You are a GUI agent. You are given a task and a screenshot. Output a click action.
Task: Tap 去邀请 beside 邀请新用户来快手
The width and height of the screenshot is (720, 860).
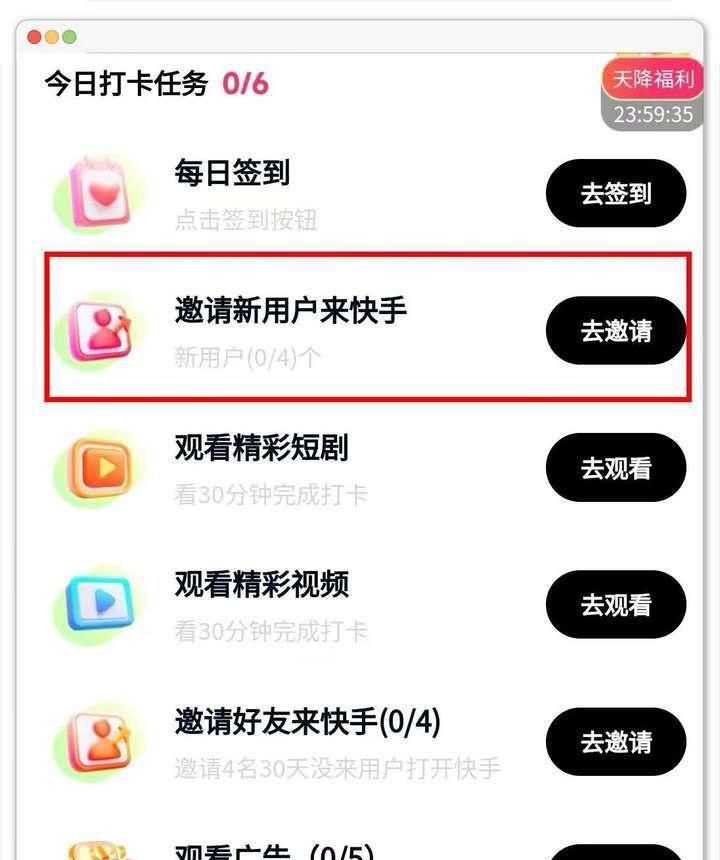point(615,330)
